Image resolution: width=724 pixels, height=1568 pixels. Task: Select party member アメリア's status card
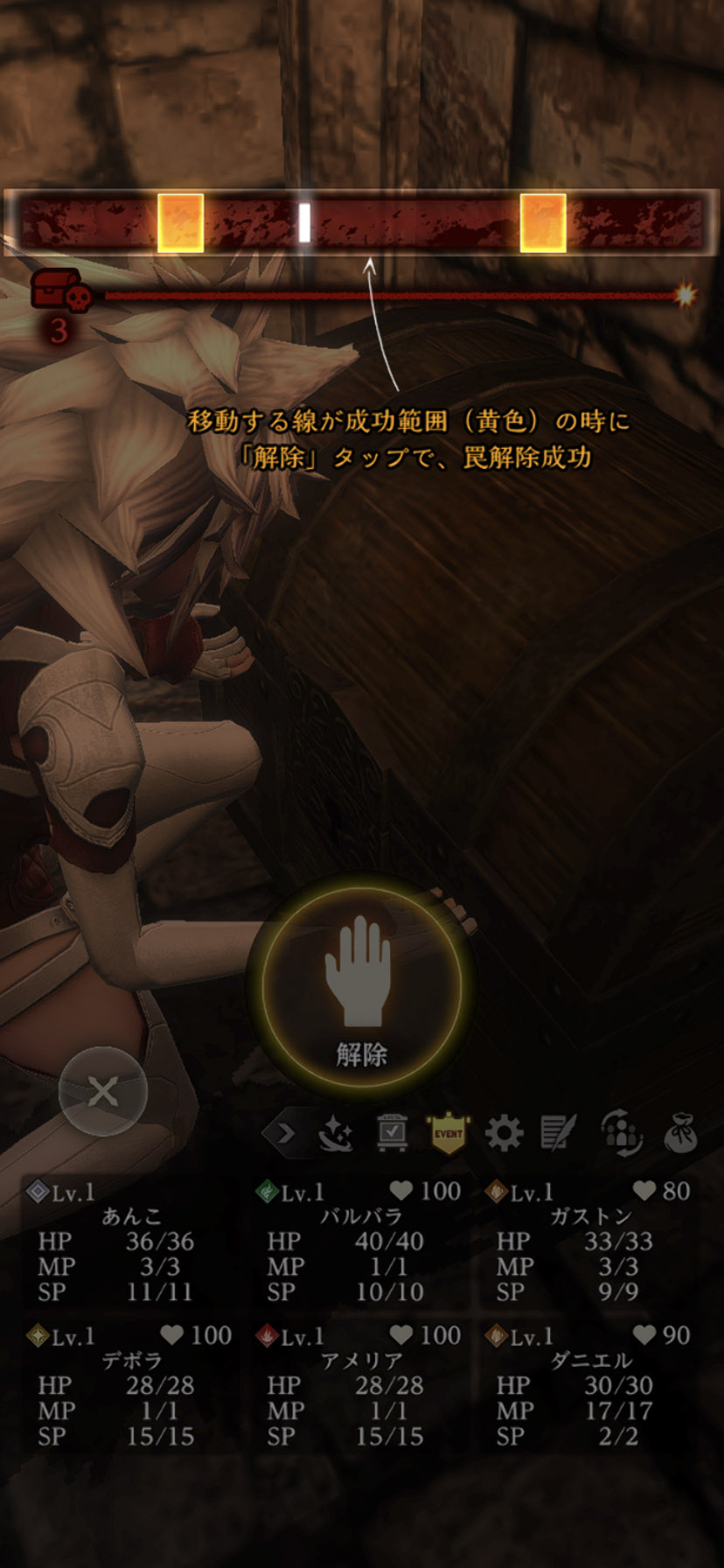pos(361,1387)
